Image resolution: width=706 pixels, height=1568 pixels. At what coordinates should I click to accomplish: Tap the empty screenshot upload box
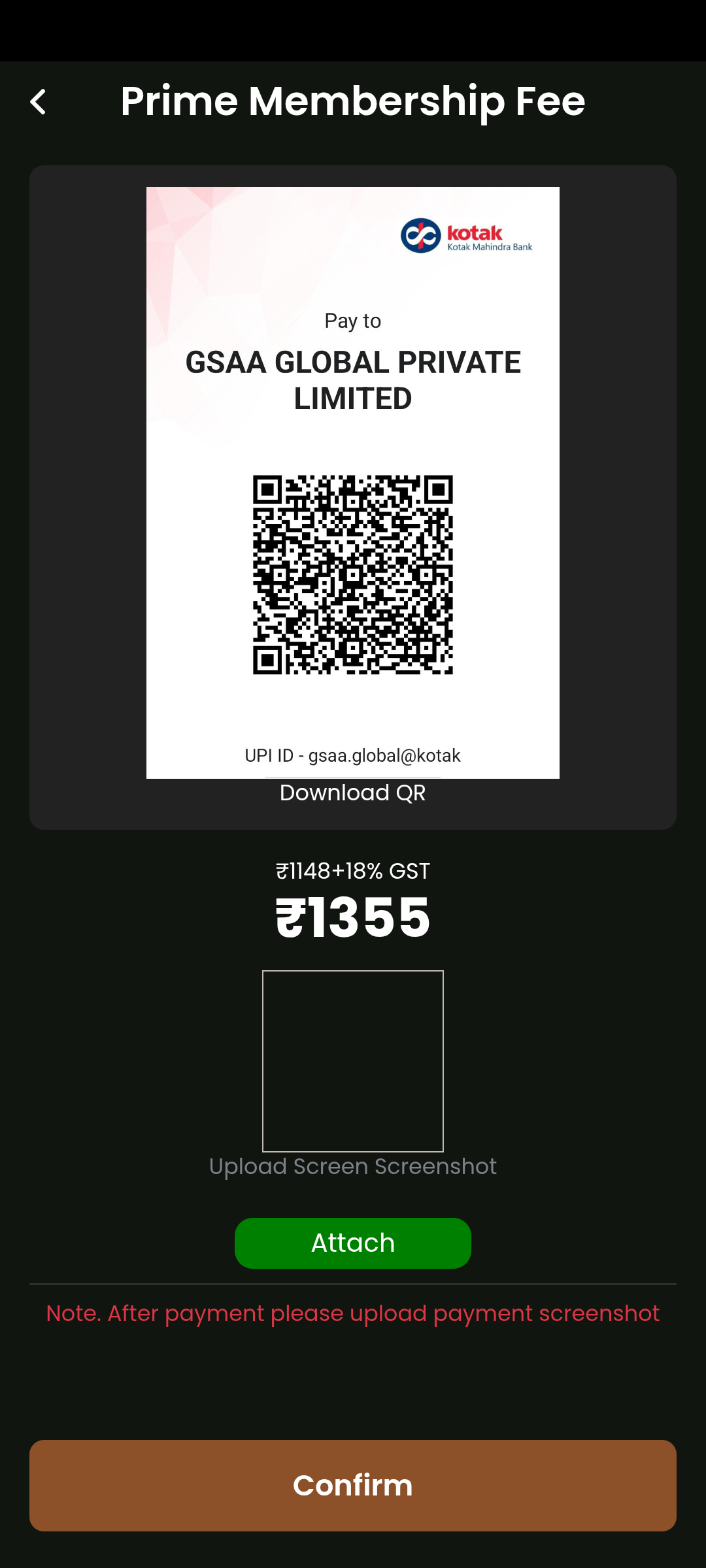point(352,1060)
